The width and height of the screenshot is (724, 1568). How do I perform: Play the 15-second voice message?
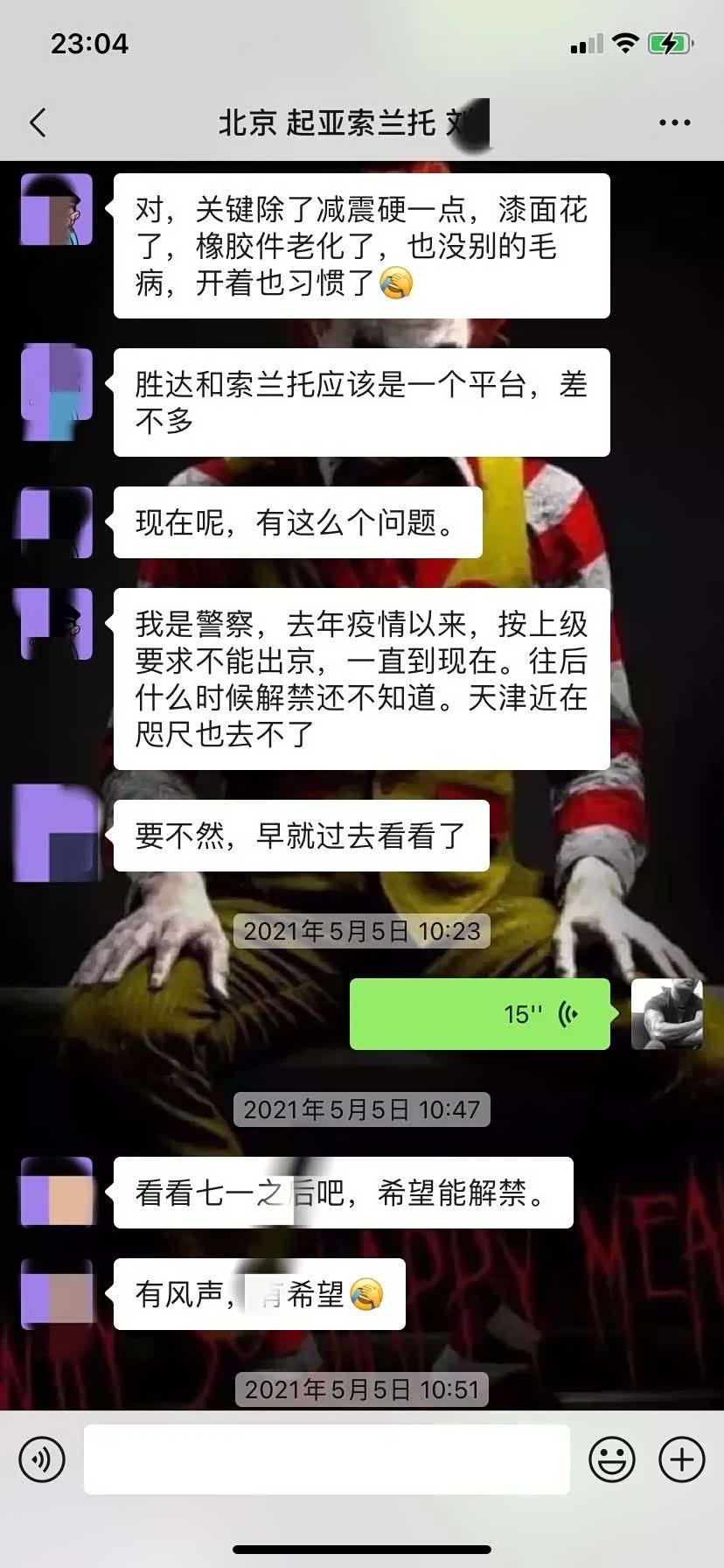coord(479,1014)
